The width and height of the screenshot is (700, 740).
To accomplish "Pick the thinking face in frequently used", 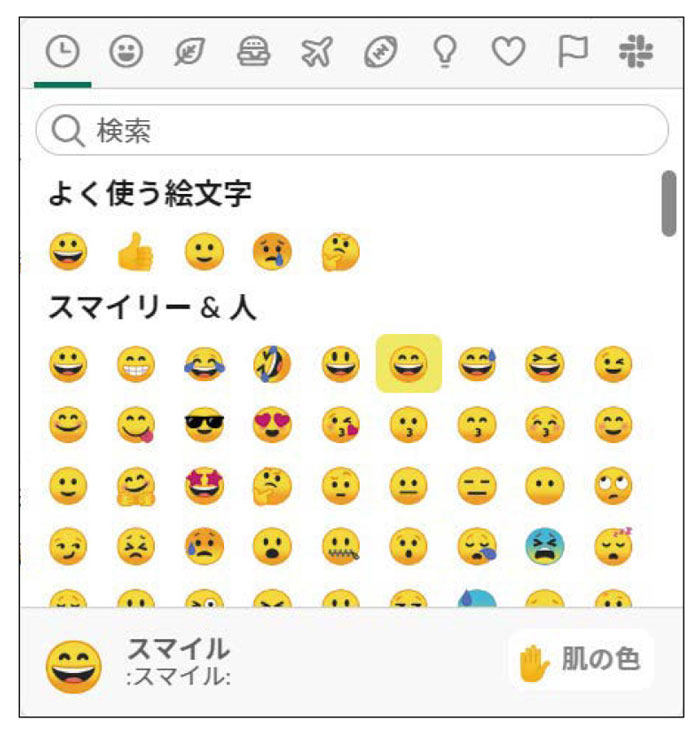I will pos(340,253).
